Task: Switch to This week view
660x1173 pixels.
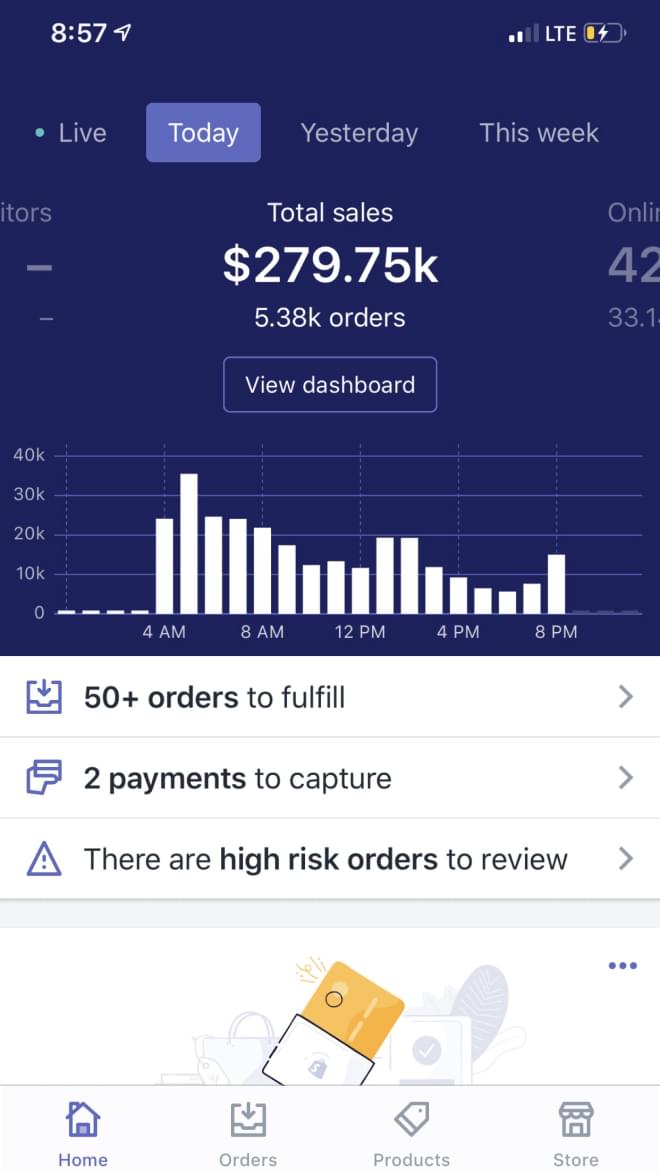Action: (538, 133)
